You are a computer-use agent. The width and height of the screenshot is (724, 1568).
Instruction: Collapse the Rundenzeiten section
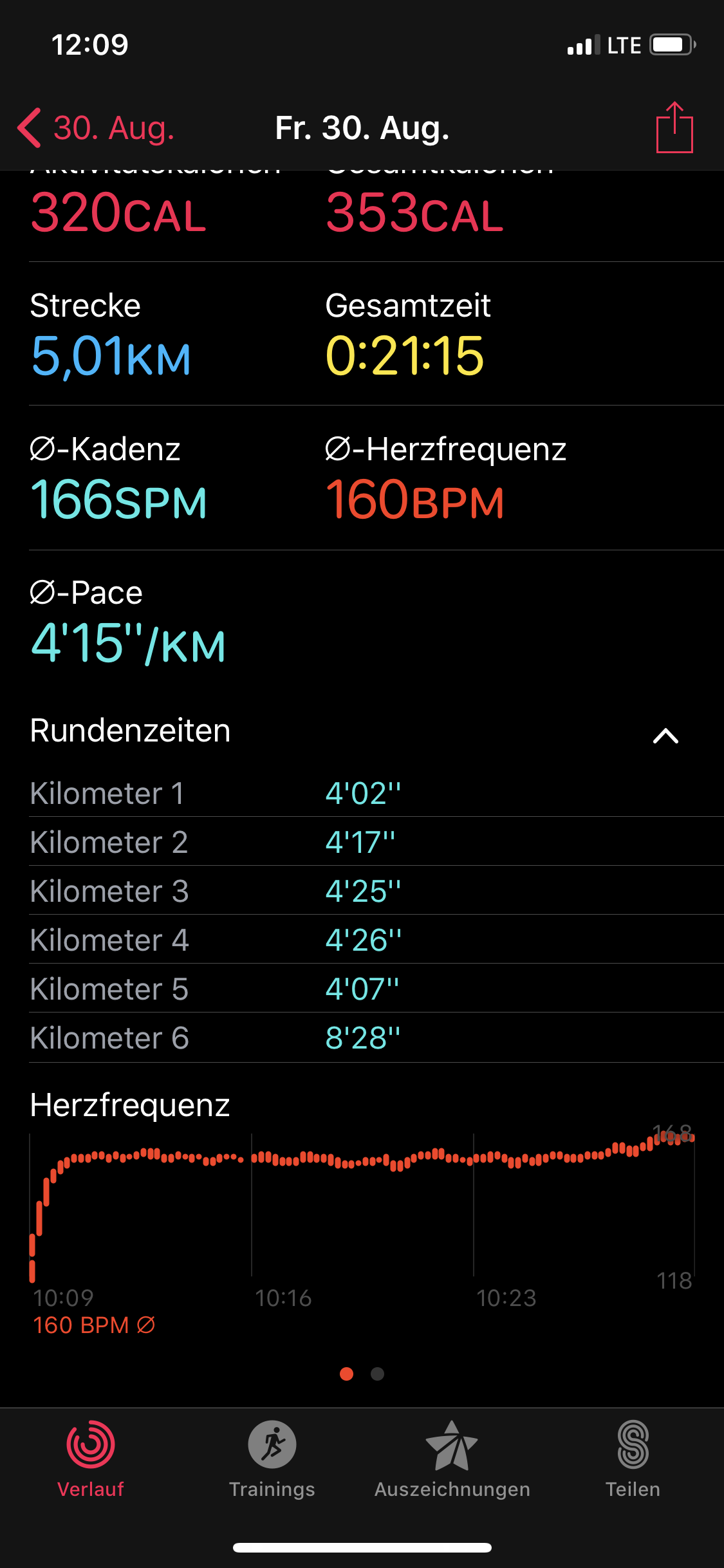tap(665, 735)
